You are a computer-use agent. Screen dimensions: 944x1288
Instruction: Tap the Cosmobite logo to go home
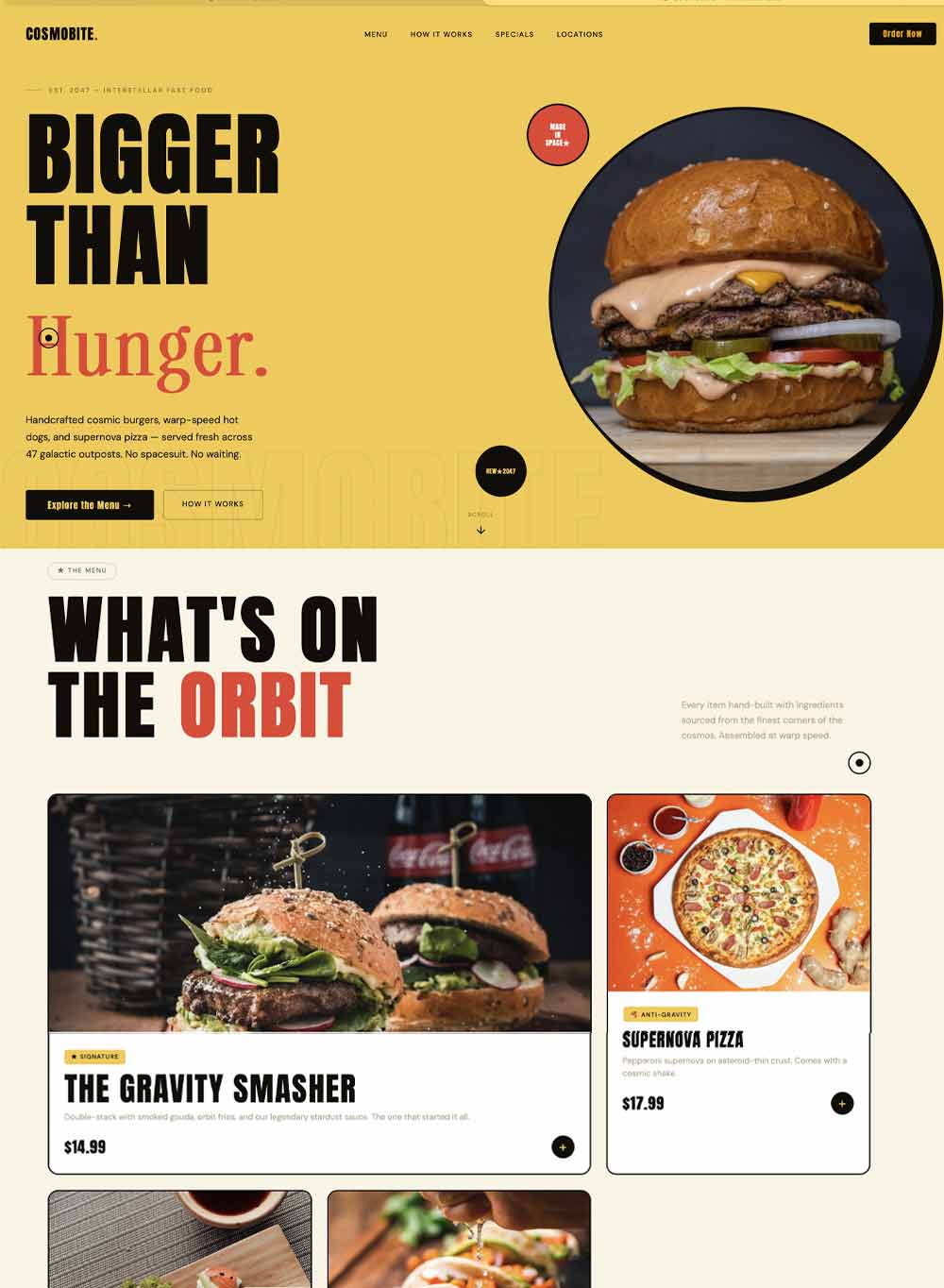tap(61, 34)
